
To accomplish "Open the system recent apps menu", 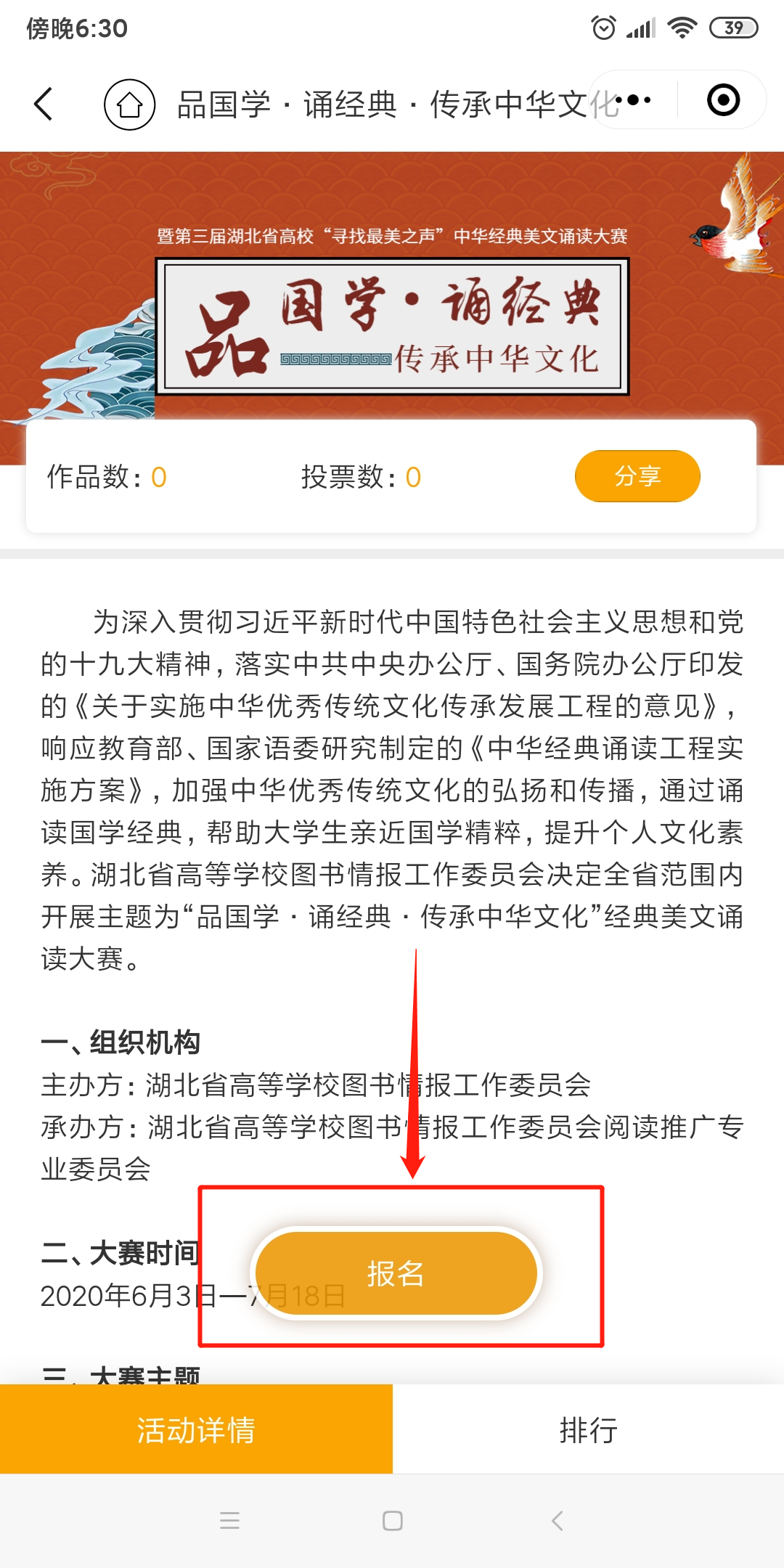I will pyautogui.click(x=229, y=1521).
